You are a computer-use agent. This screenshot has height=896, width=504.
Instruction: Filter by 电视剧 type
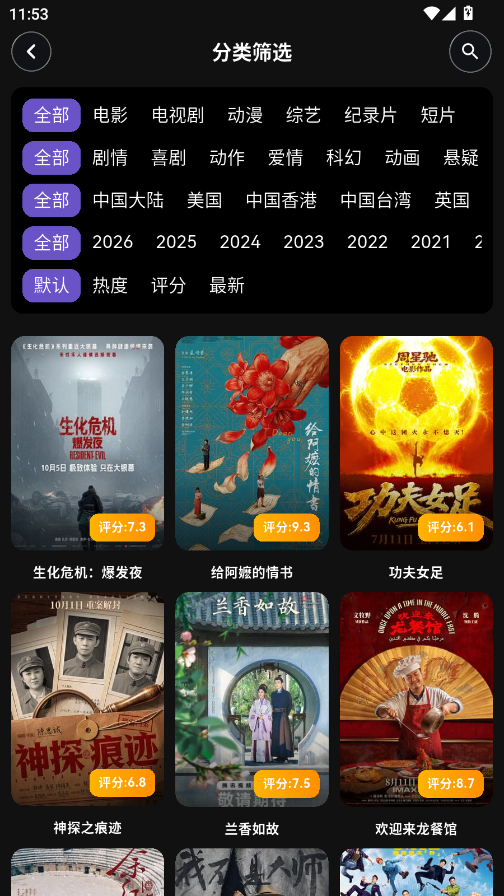(x=178, y=115)
